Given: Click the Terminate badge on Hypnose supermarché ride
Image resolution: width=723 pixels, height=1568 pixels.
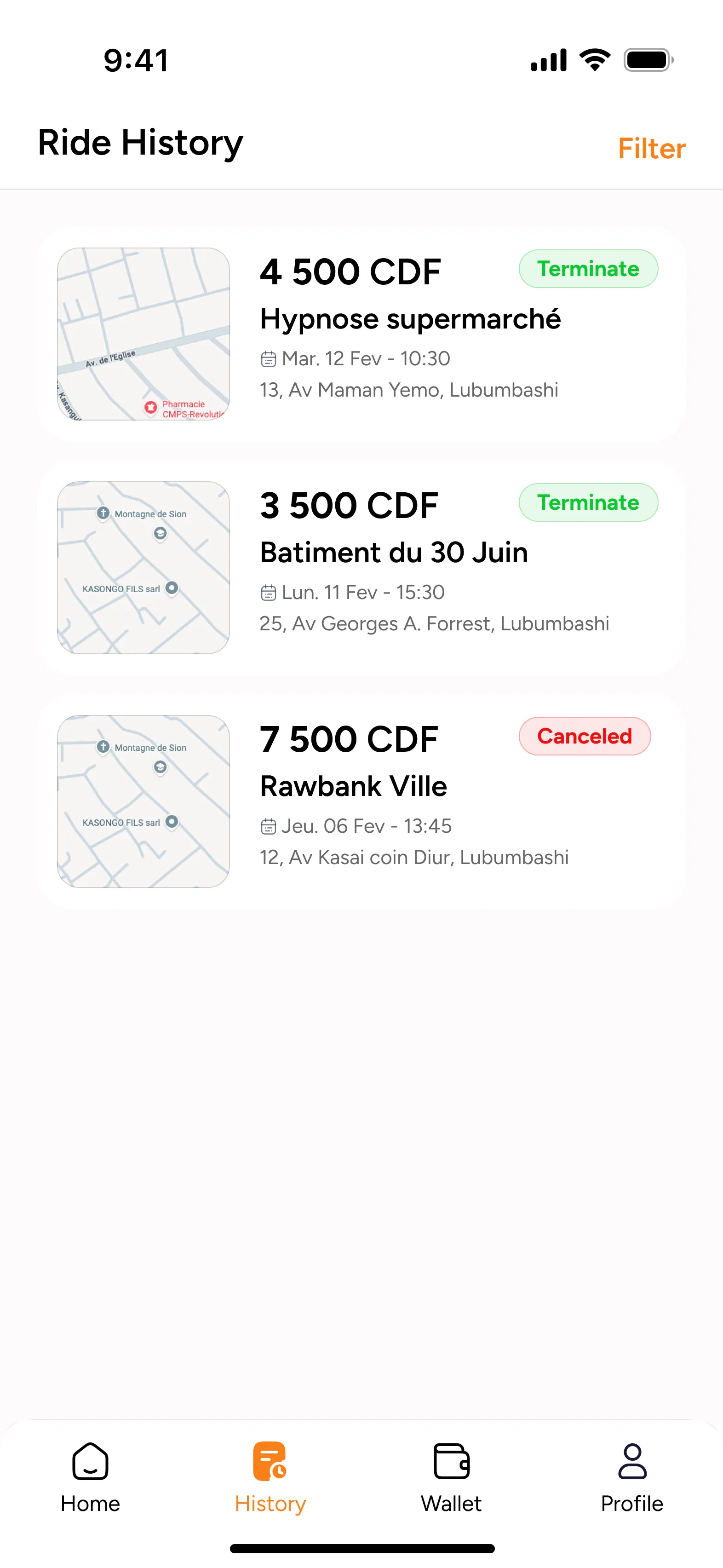Looking at the screenshot, I should coord(588,268).
